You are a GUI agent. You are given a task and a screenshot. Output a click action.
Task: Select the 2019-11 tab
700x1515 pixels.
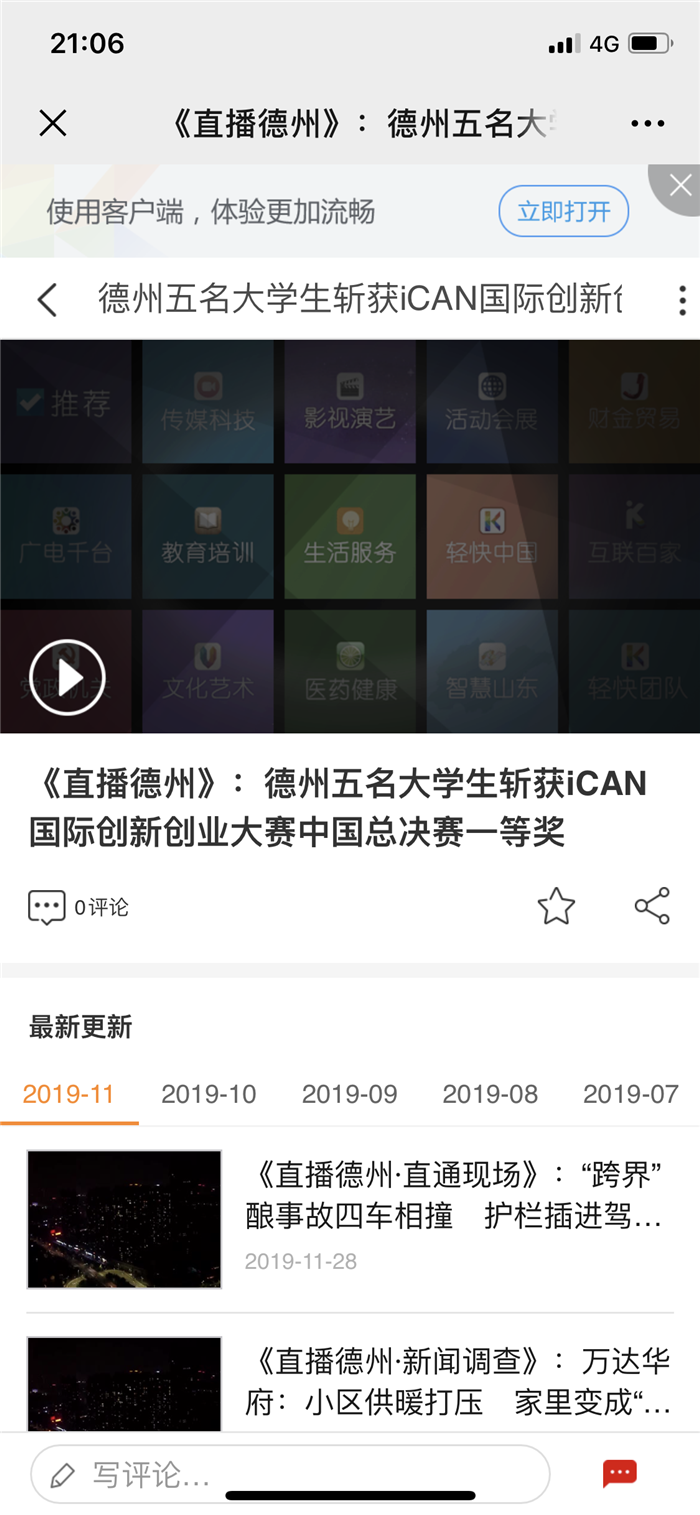(x=69, y=1094)
